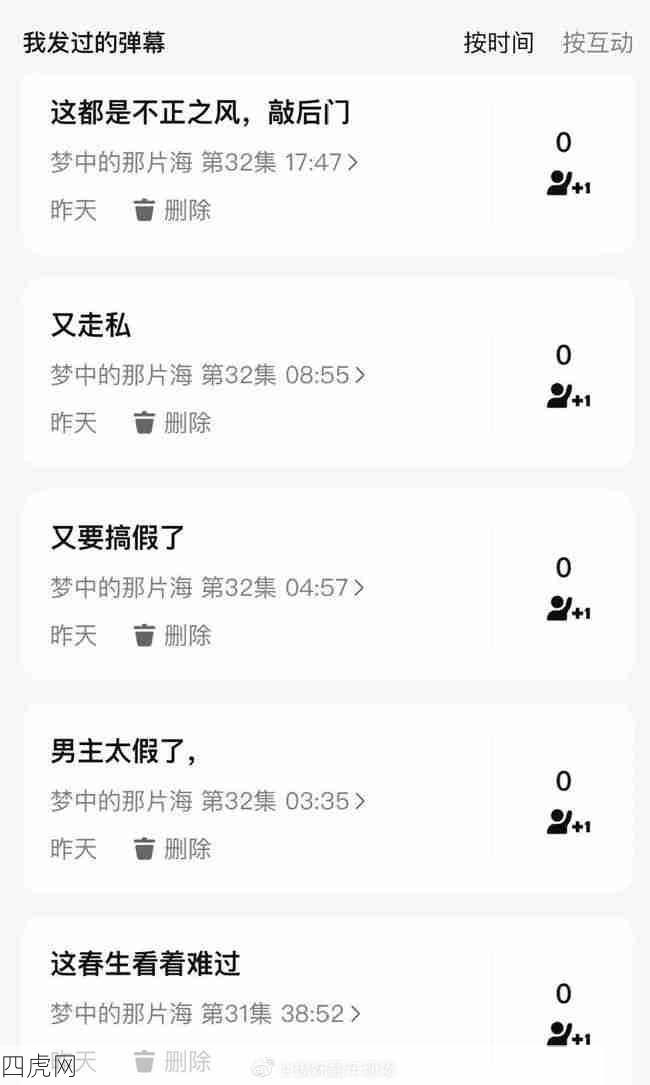This screenshot has height=1085, width=650.
Task: Tap +1 icon on 男主太假了 comment
Action: click(x=567, y=824)
